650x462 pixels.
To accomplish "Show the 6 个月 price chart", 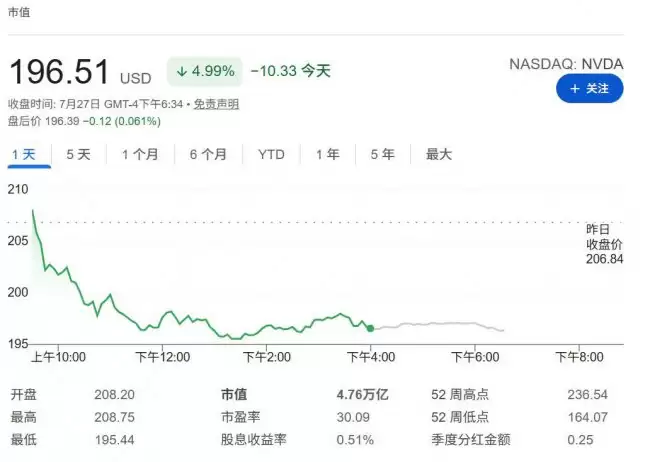I will pos(208,155).
